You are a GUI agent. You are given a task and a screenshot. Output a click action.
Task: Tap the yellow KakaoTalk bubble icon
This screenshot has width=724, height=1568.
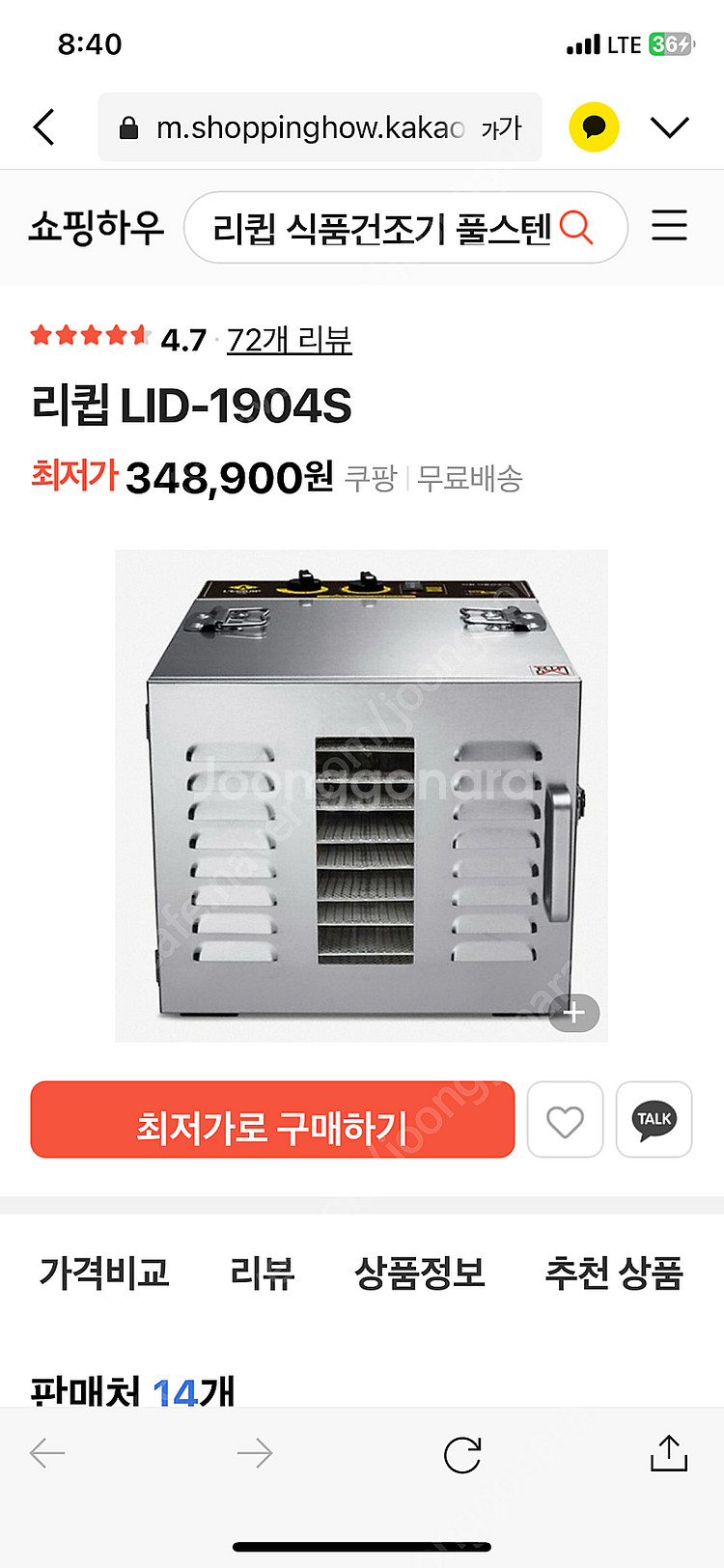point(594,127)
